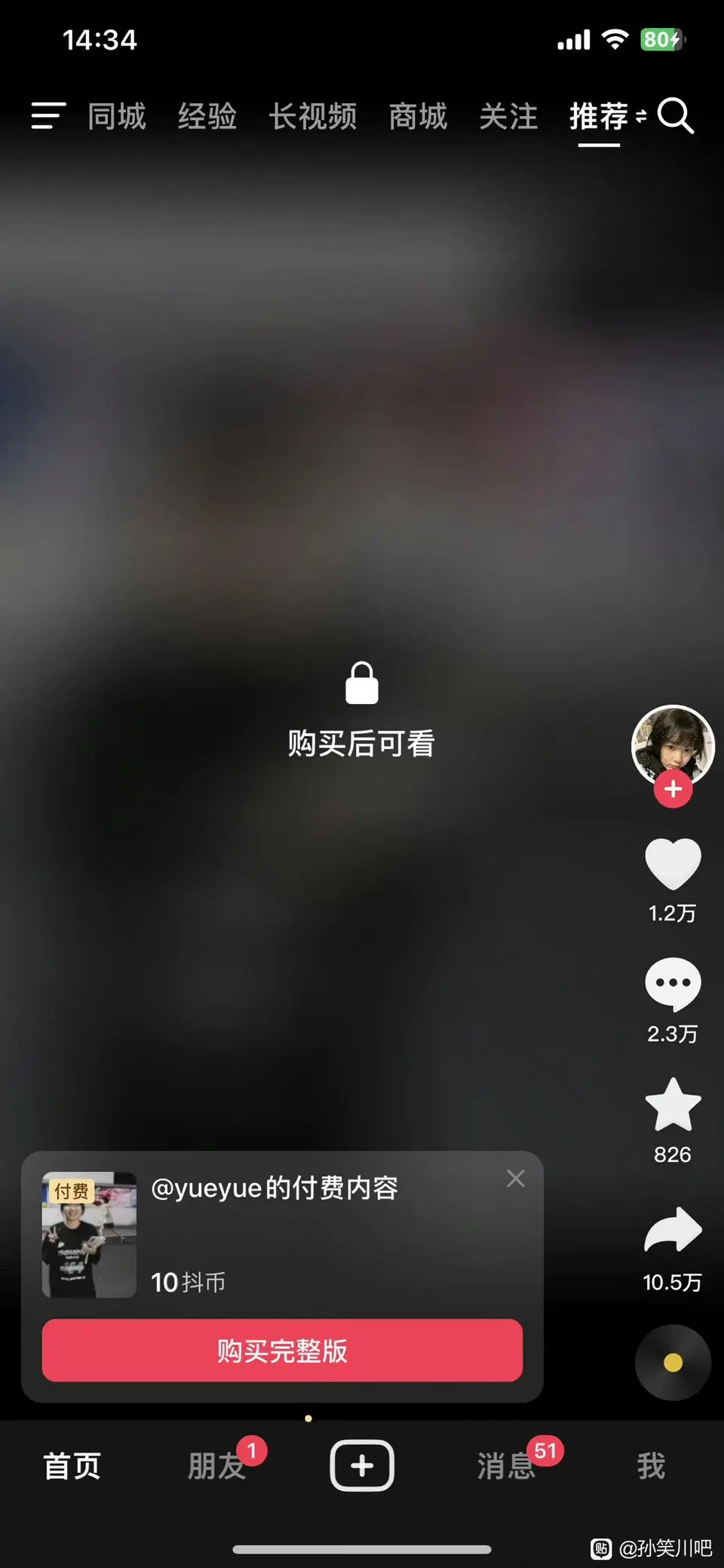Switch to the 同城 tab
724x1568 pixels.
(117, 116)
